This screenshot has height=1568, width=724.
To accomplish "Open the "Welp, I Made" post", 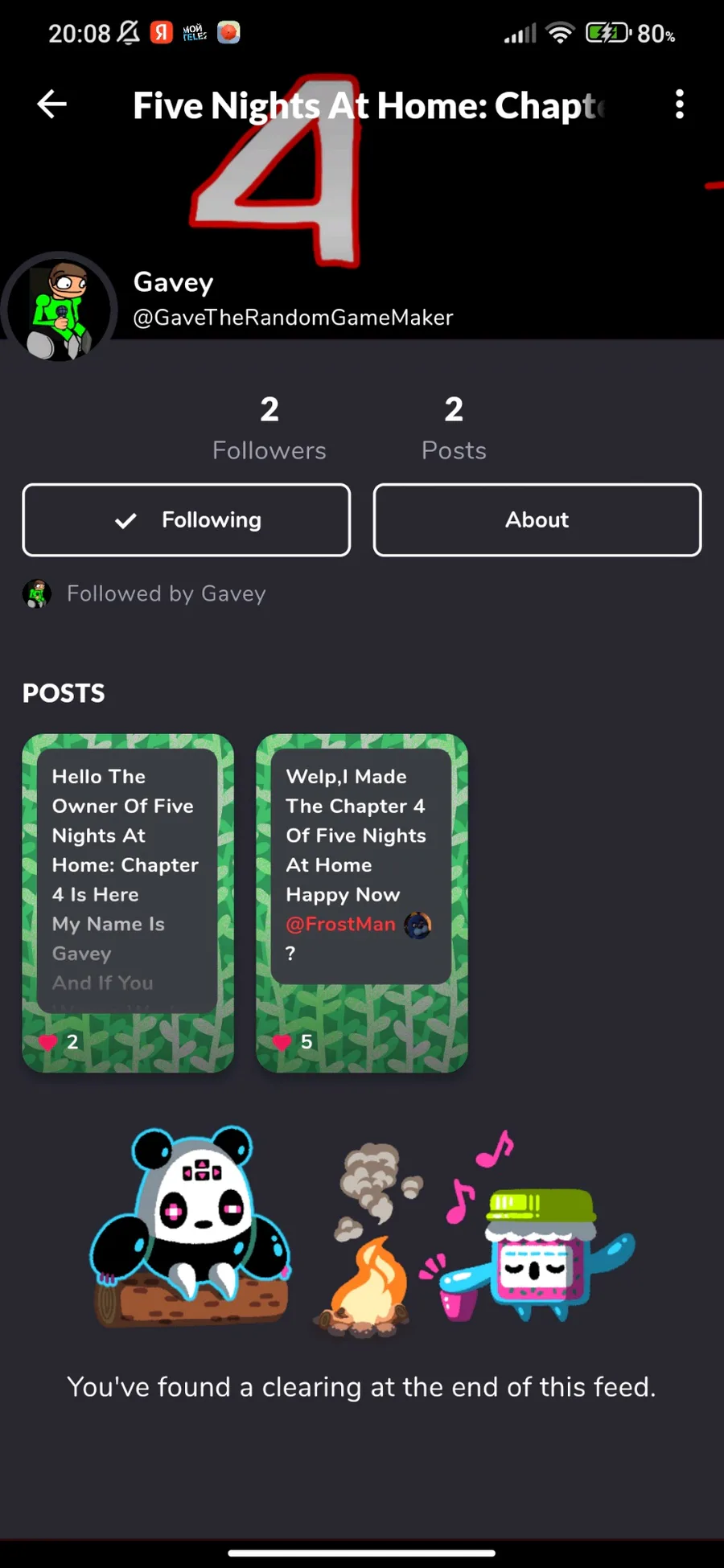I will pyautogui.click(x=361, y=836).
